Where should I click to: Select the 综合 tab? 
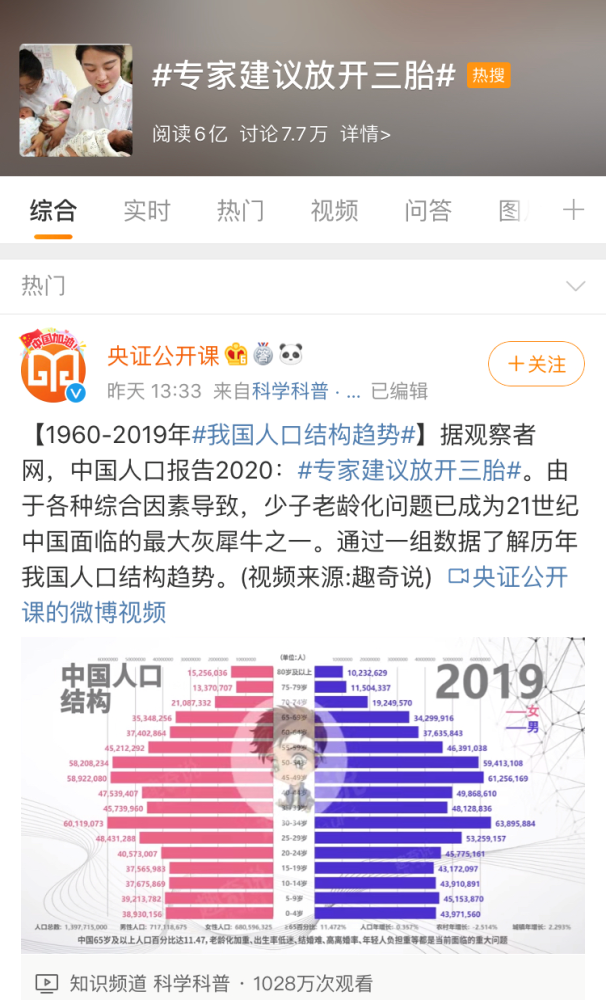[53, 210]
